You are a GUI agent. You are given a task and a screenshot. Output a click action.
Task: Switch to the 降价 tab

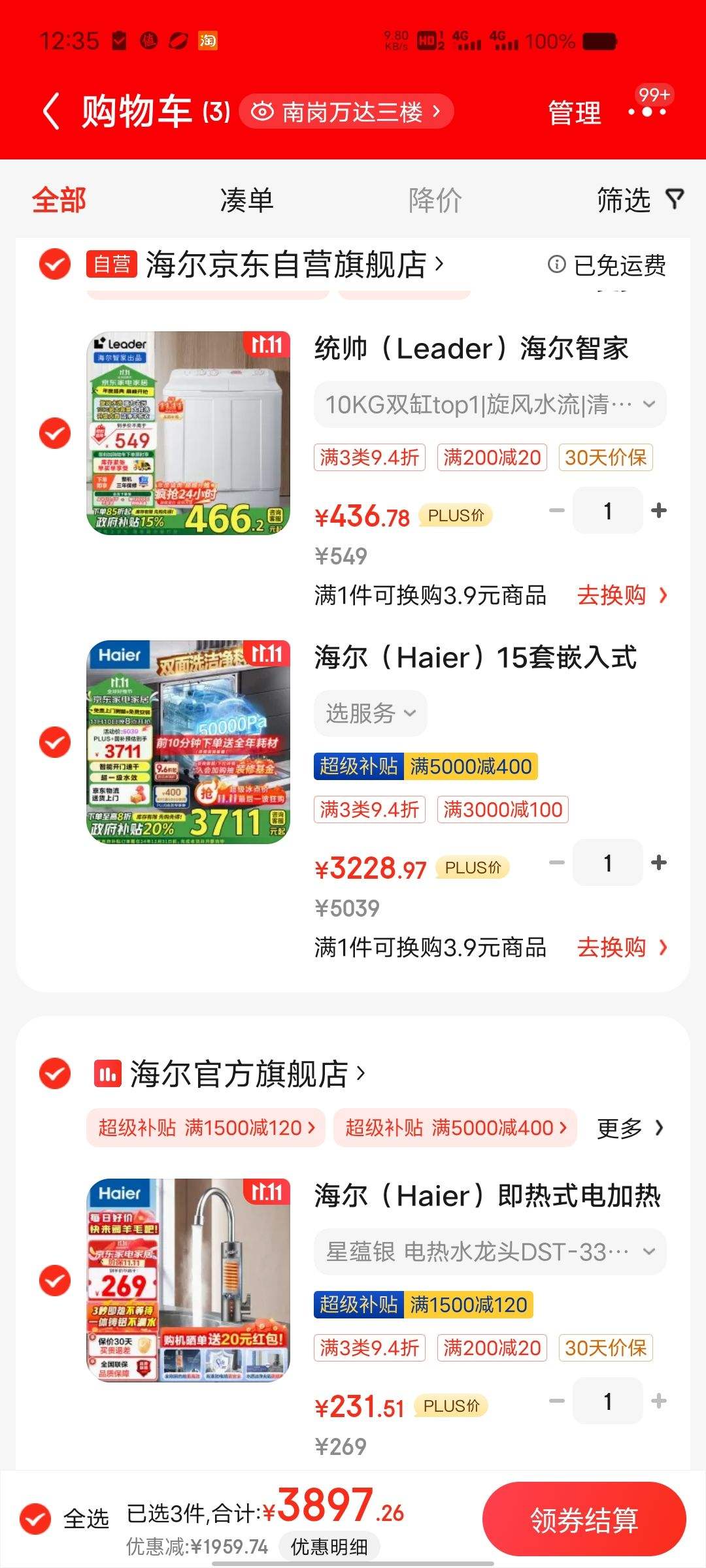[x=436, y=201]
